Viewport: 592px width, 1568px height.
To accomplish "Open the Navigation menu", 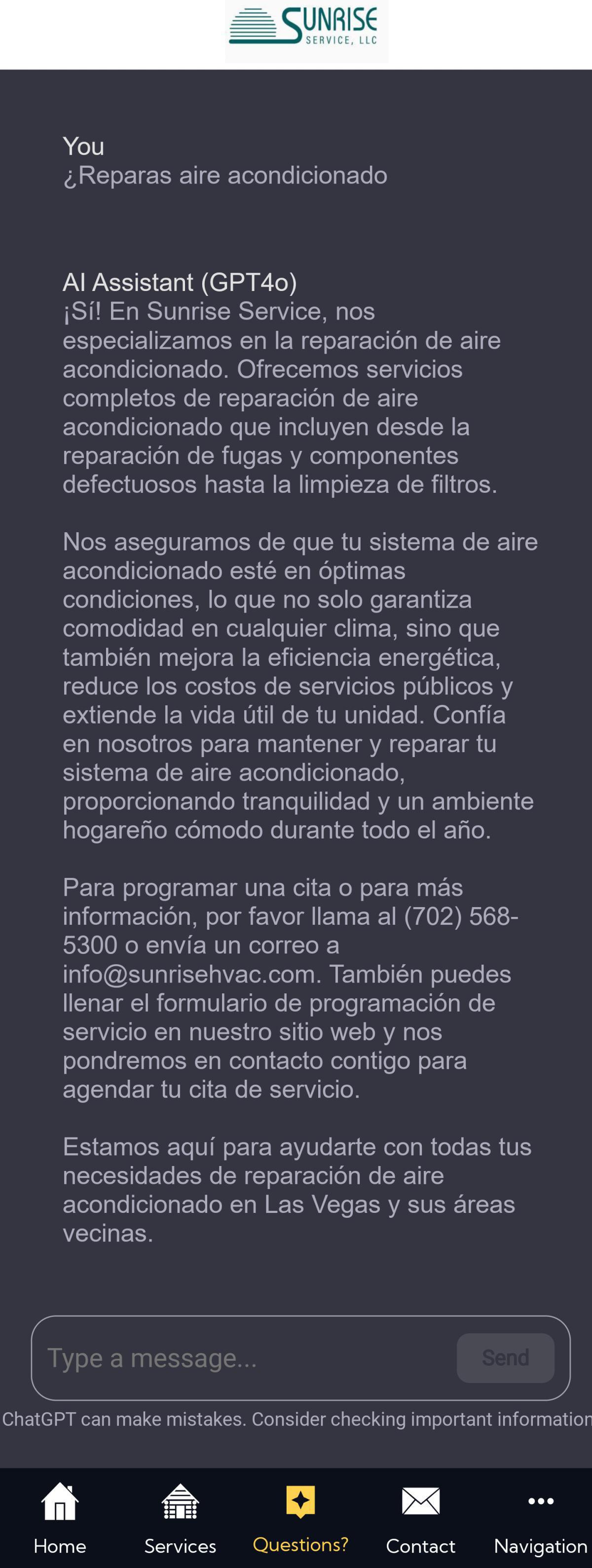I will 540,1518.
